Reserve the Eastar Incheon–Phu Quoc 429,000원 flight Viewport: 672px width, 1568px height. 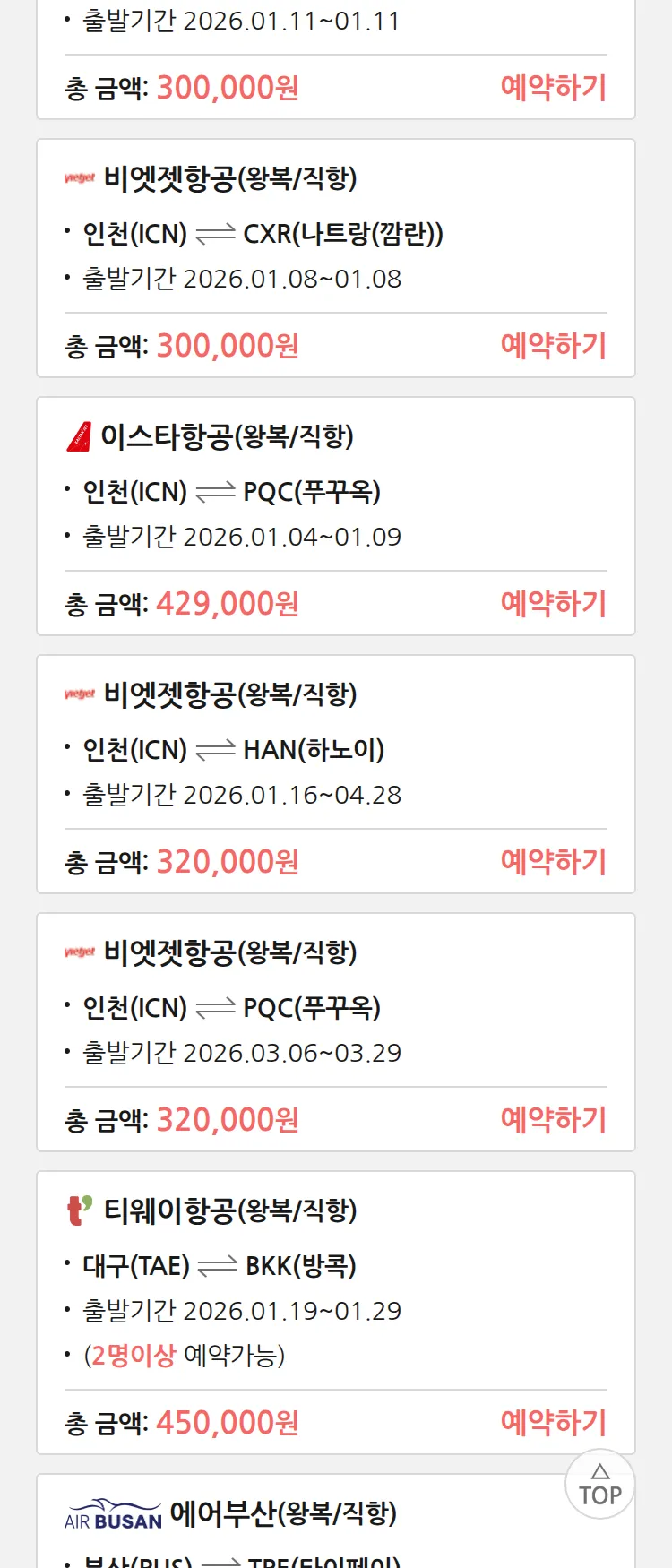(553, 604)
